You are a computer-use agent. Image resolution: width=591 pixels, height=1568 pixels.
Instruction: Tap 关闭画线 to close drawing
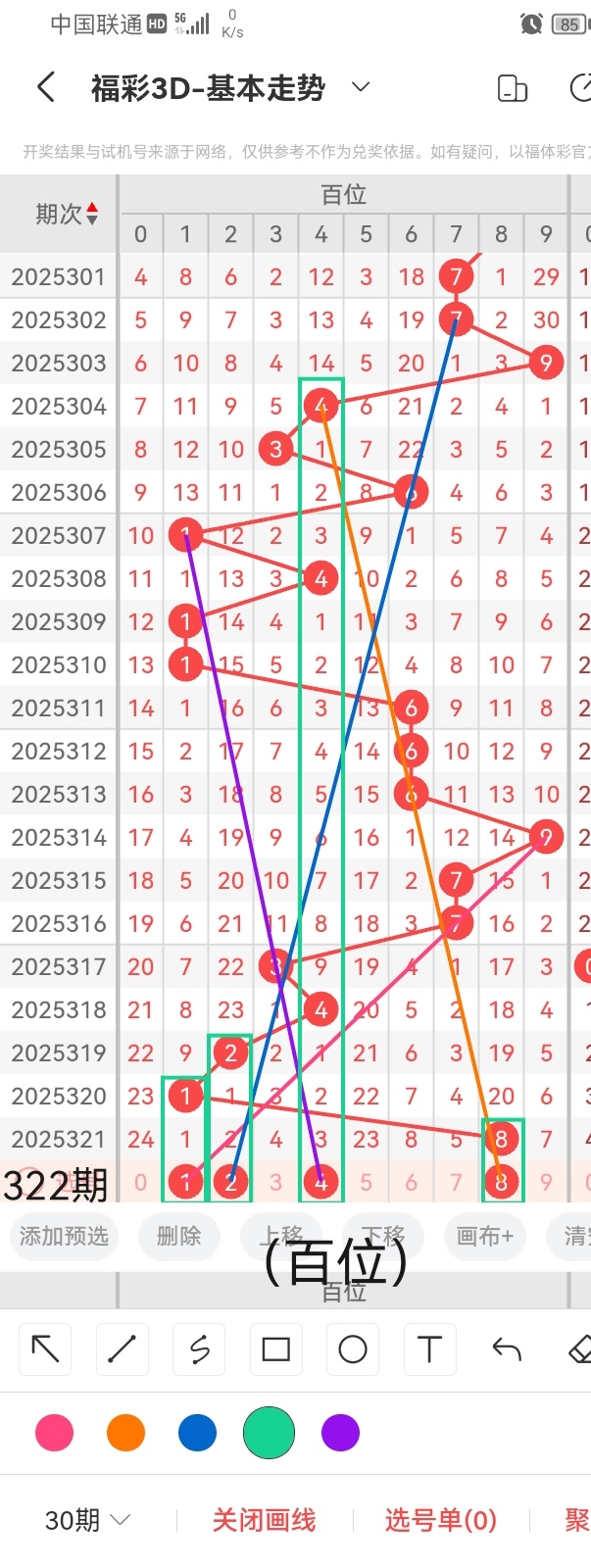point(264,1520)
